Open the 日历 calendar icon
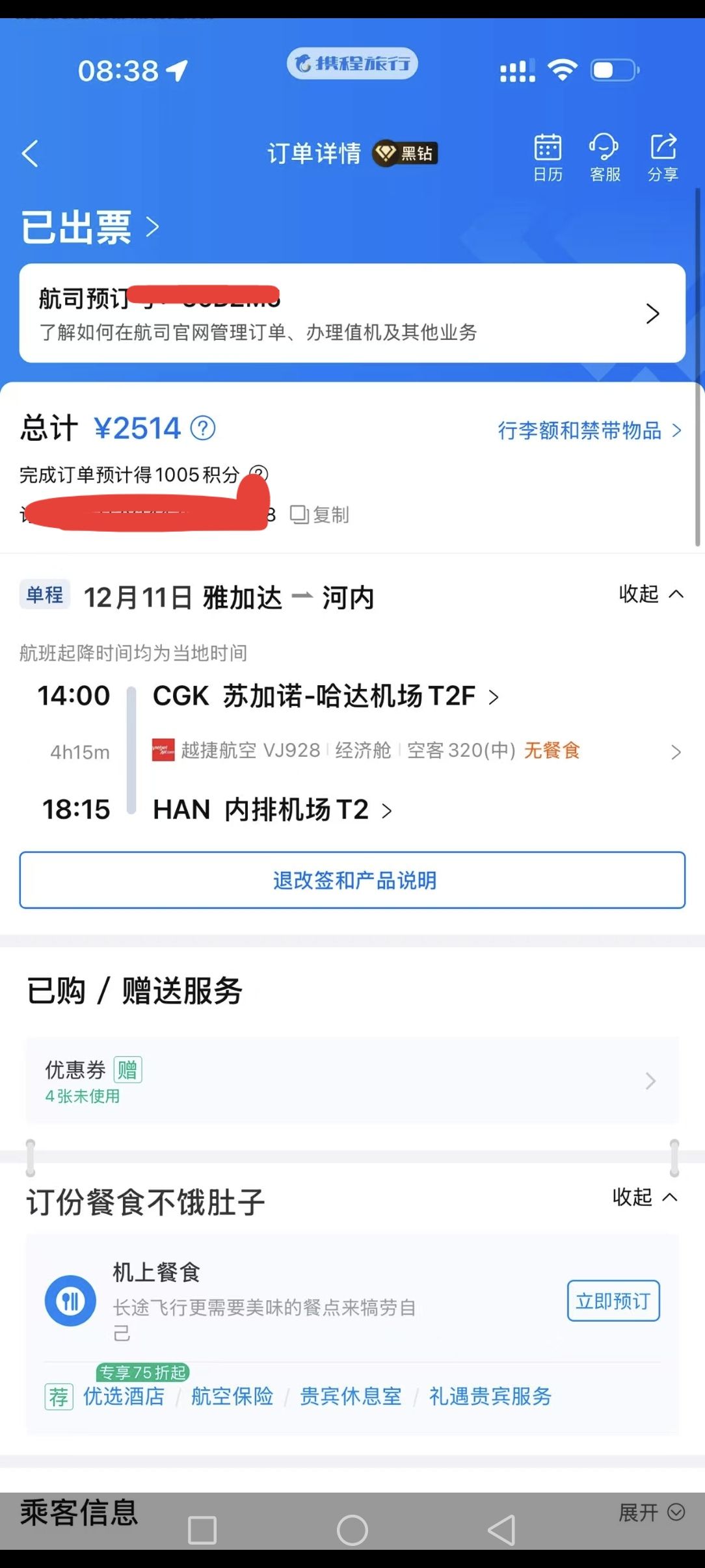705x1568 pixels. [548, 157]
